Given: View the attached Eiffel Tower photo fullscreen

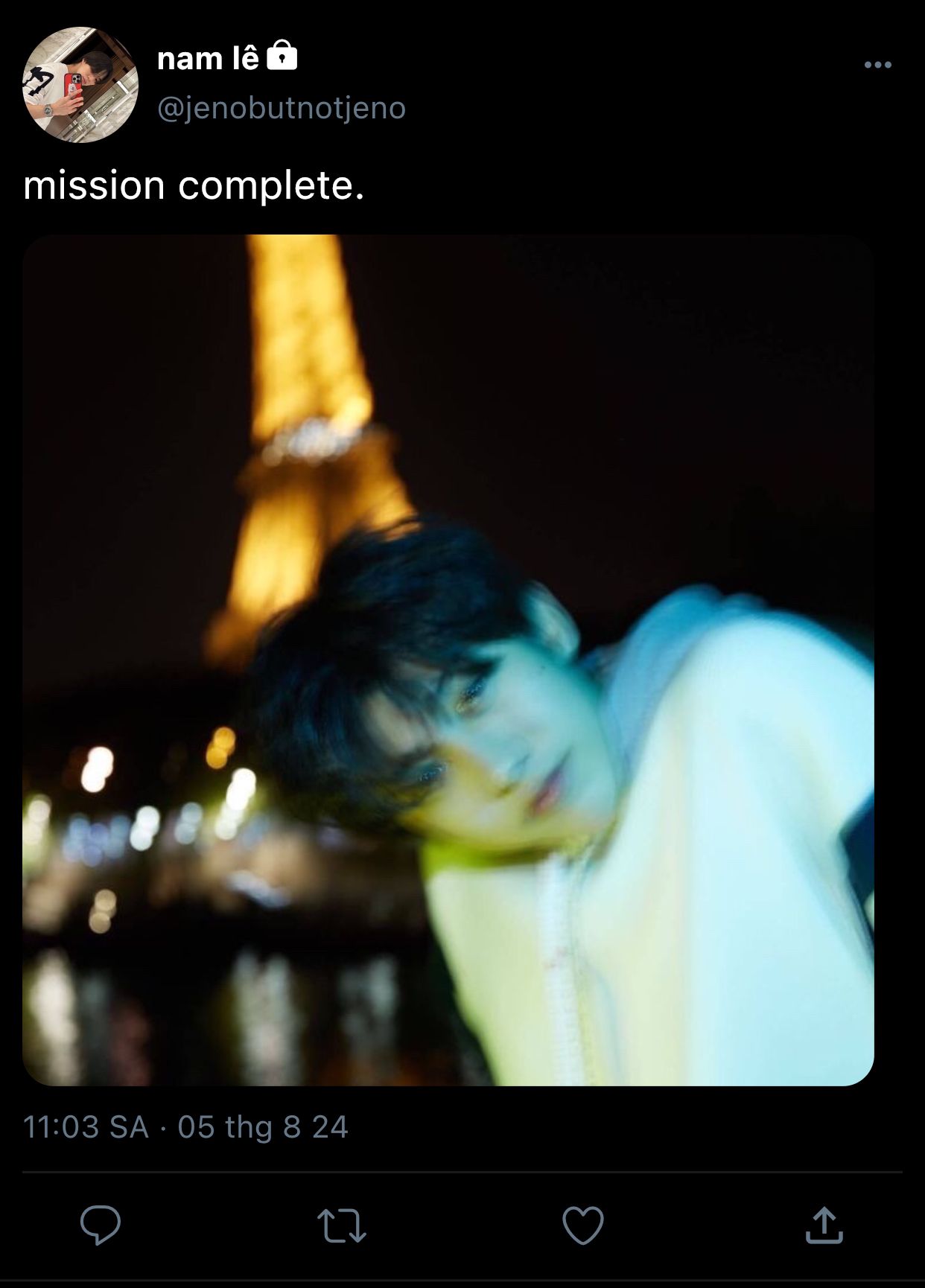Looking at the screenshot, I should coord(448,660).
